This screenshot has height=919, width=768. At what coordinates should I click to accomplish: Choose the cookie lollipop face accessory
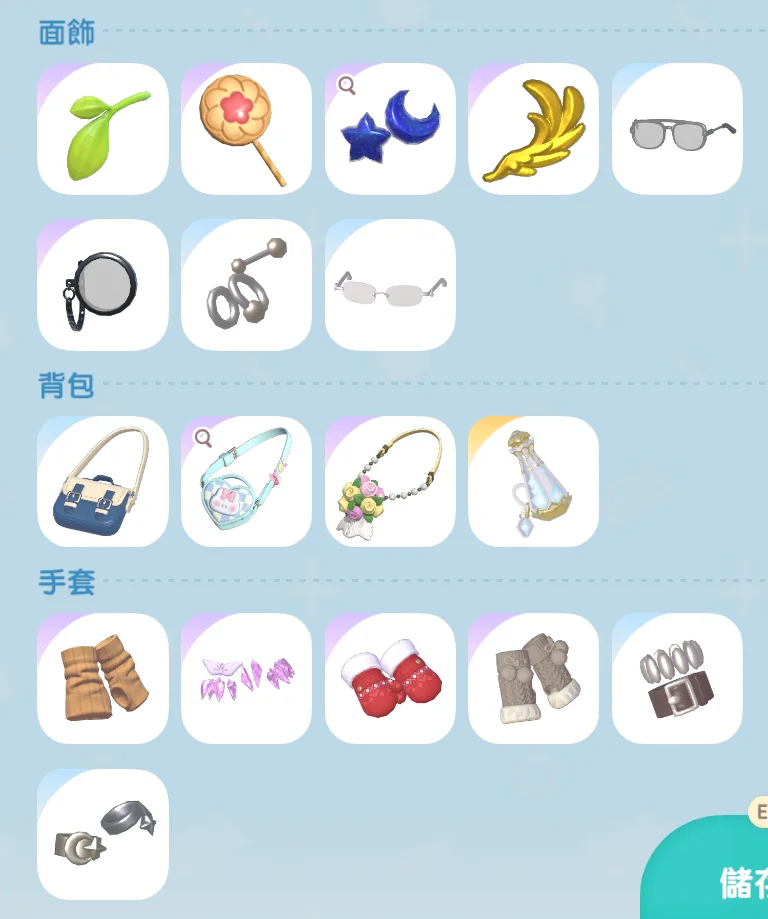246,129
